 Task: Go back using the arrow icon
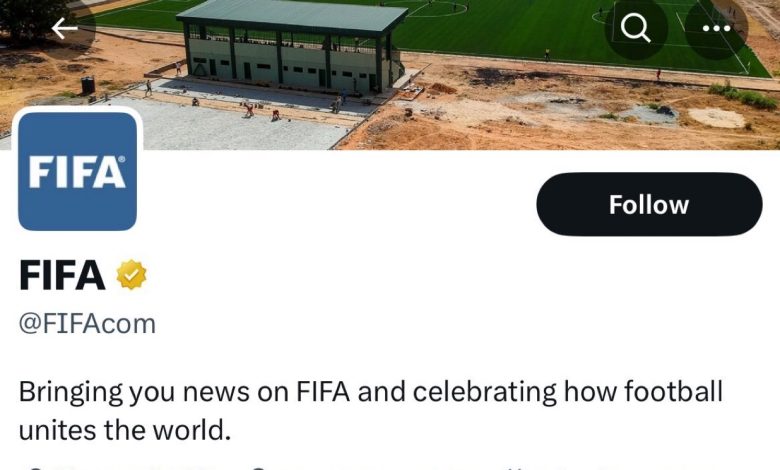65,28
